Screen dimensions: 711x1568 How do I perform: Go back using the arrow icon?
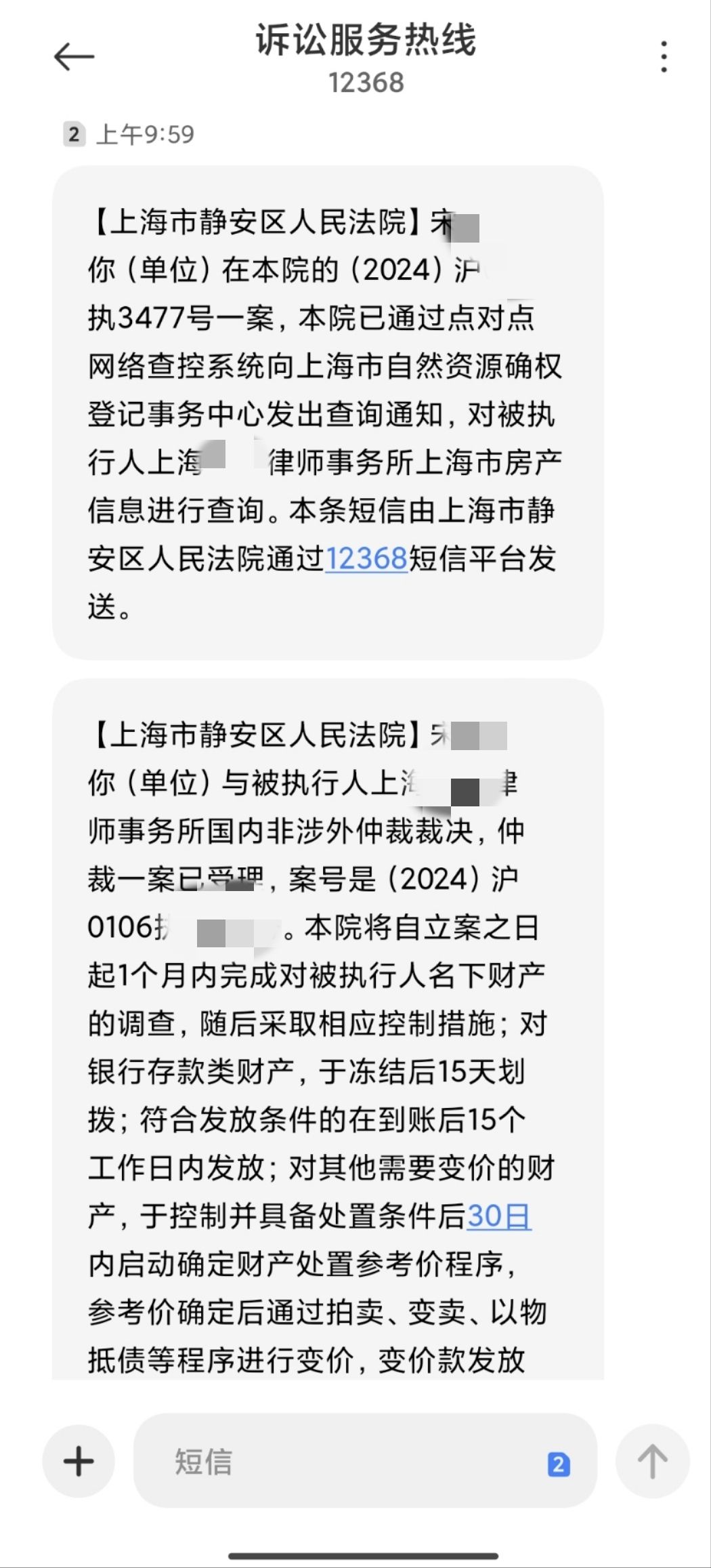point(74,56)
